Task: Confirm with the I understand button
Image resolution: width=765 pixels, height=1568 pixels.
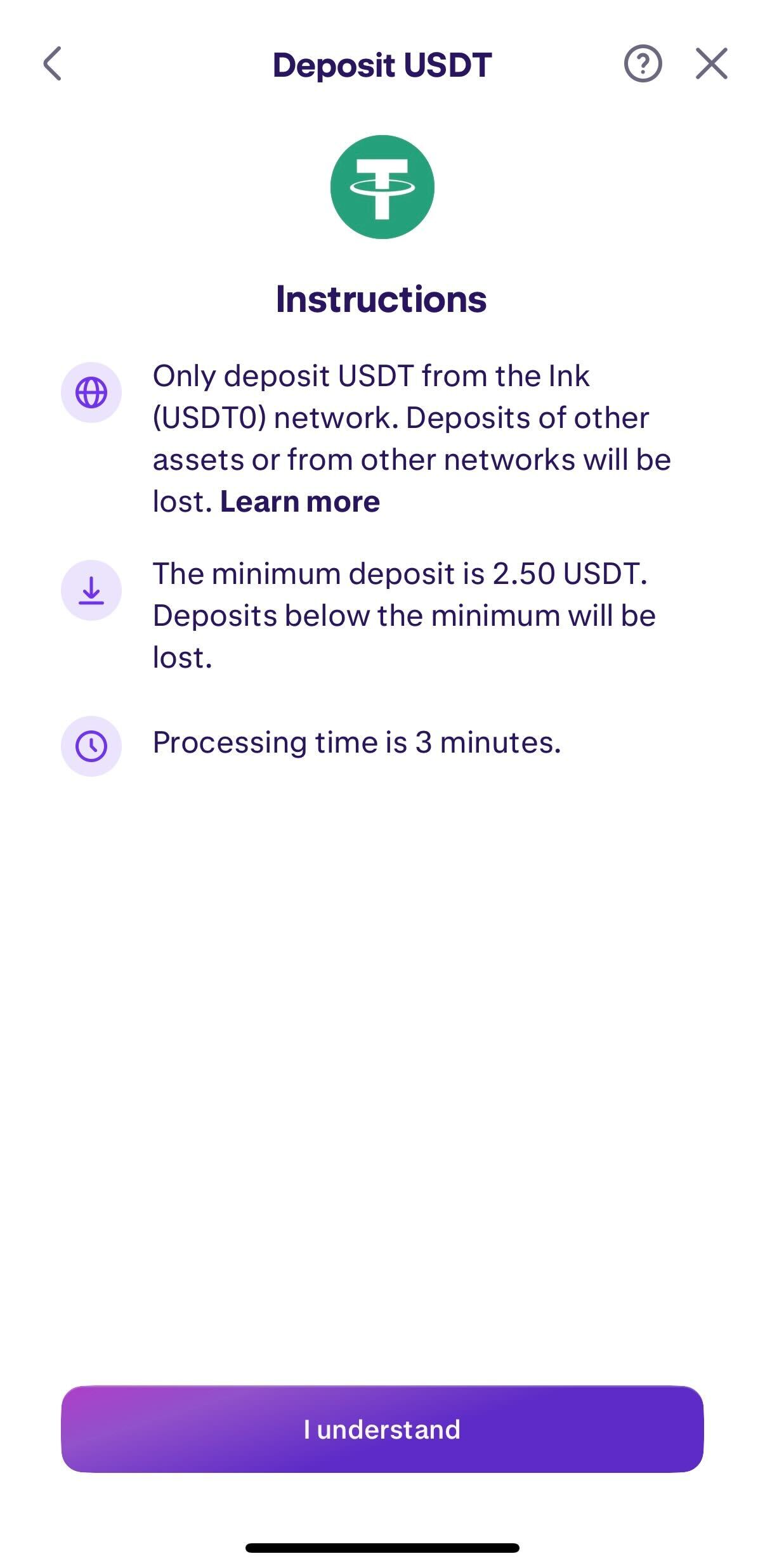Action: coord(382,1429)
